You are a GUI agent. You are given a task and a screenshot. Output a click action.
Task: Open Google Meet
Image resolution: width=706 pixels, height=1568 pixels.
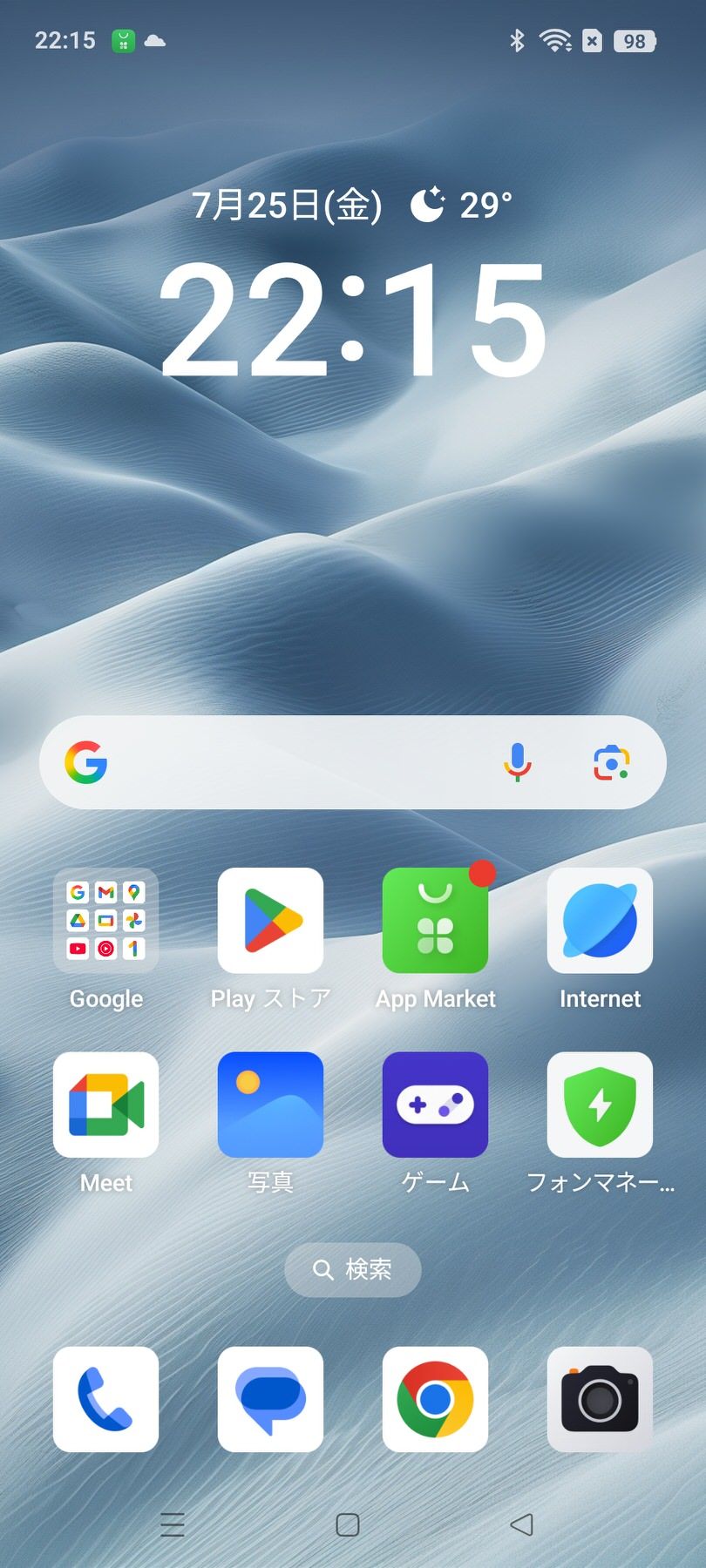point(105,1105)
